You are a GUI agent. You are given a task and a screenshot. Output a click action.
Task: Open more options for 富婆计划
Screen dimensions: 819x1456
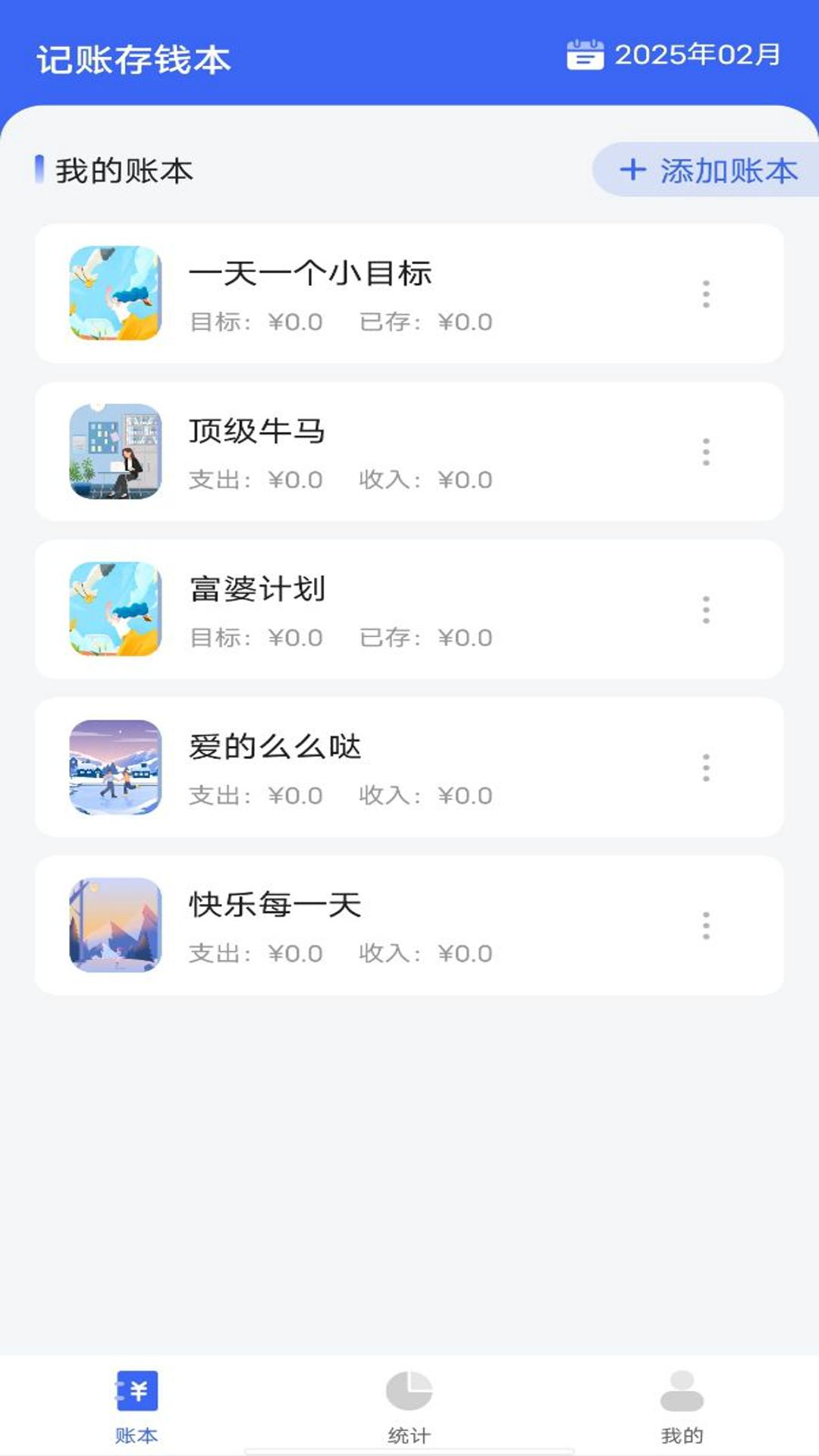[x=706, y=610]
